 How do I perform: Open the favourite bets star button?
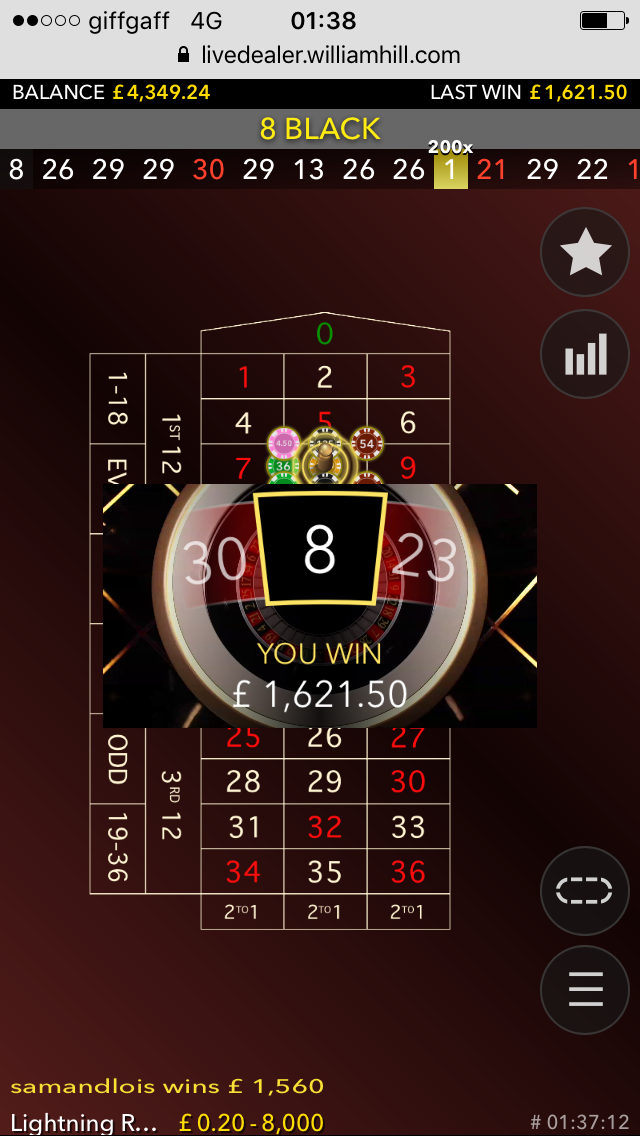pyautogui.click(x=585, y=252)
